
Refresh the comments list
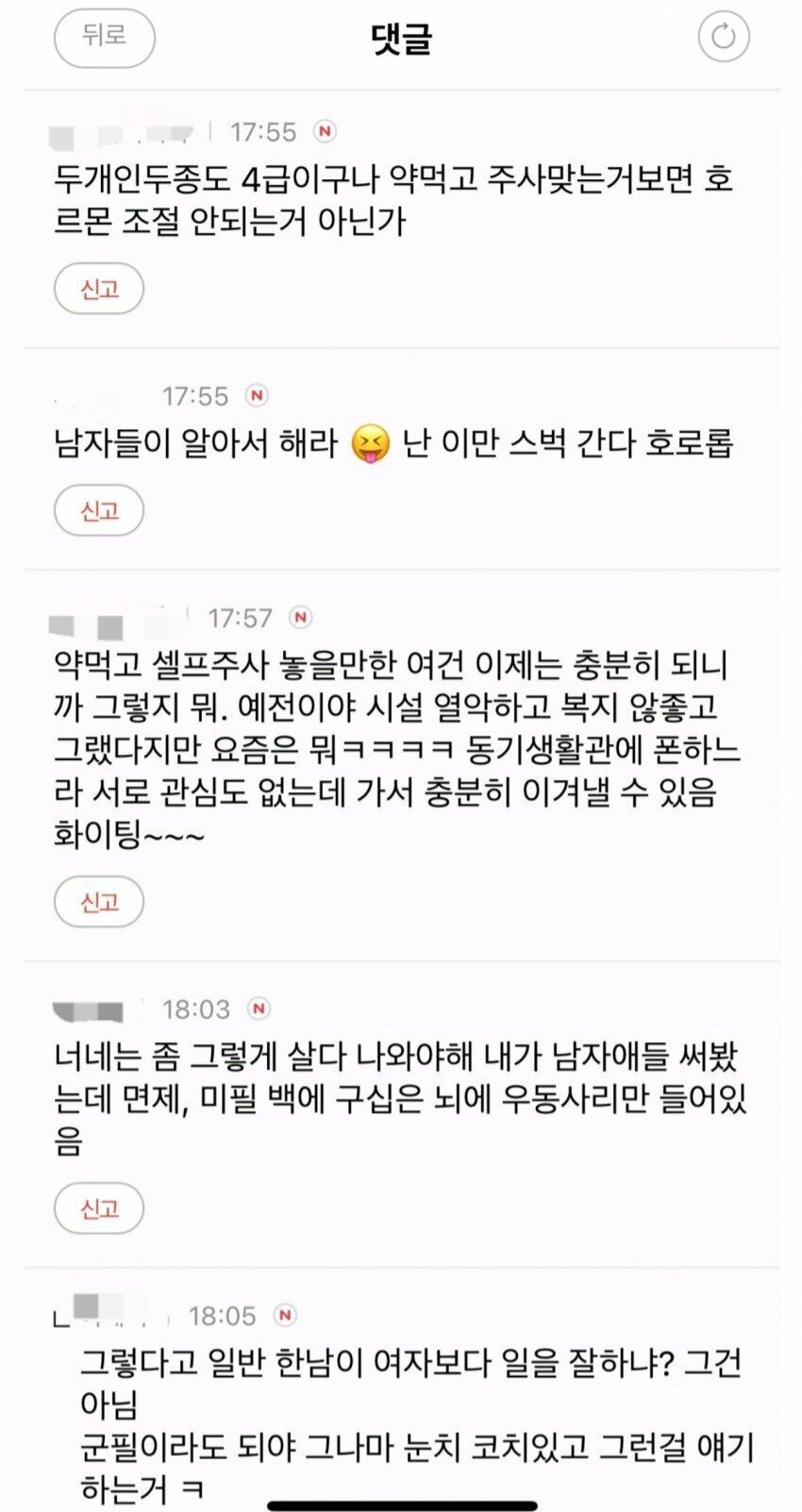[723, 38]
